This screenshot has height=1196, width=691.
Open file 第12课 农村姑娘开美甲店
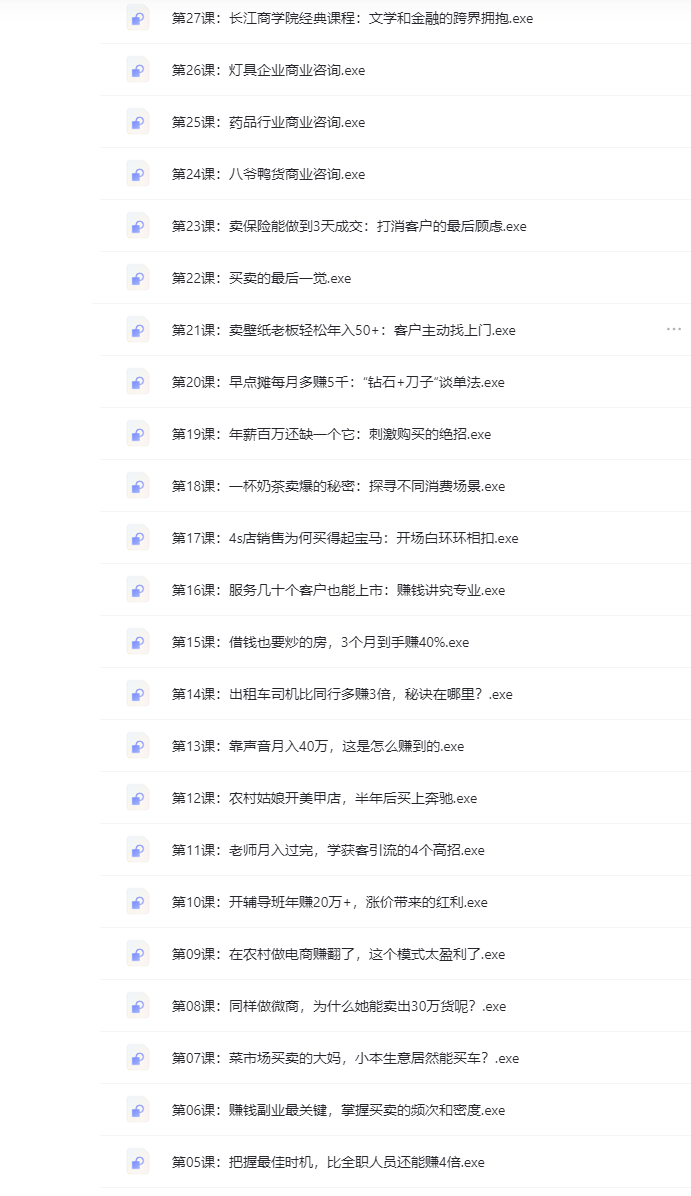coord(324,798)
